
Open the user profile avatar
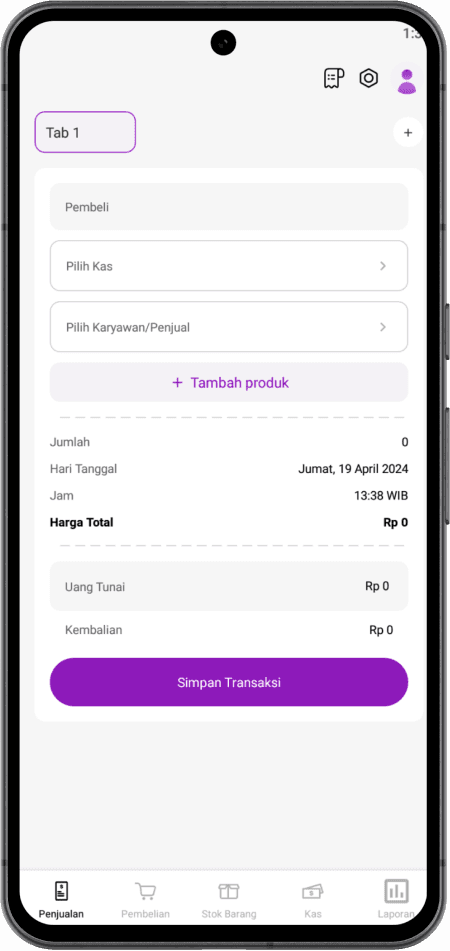tap(407, 80)
